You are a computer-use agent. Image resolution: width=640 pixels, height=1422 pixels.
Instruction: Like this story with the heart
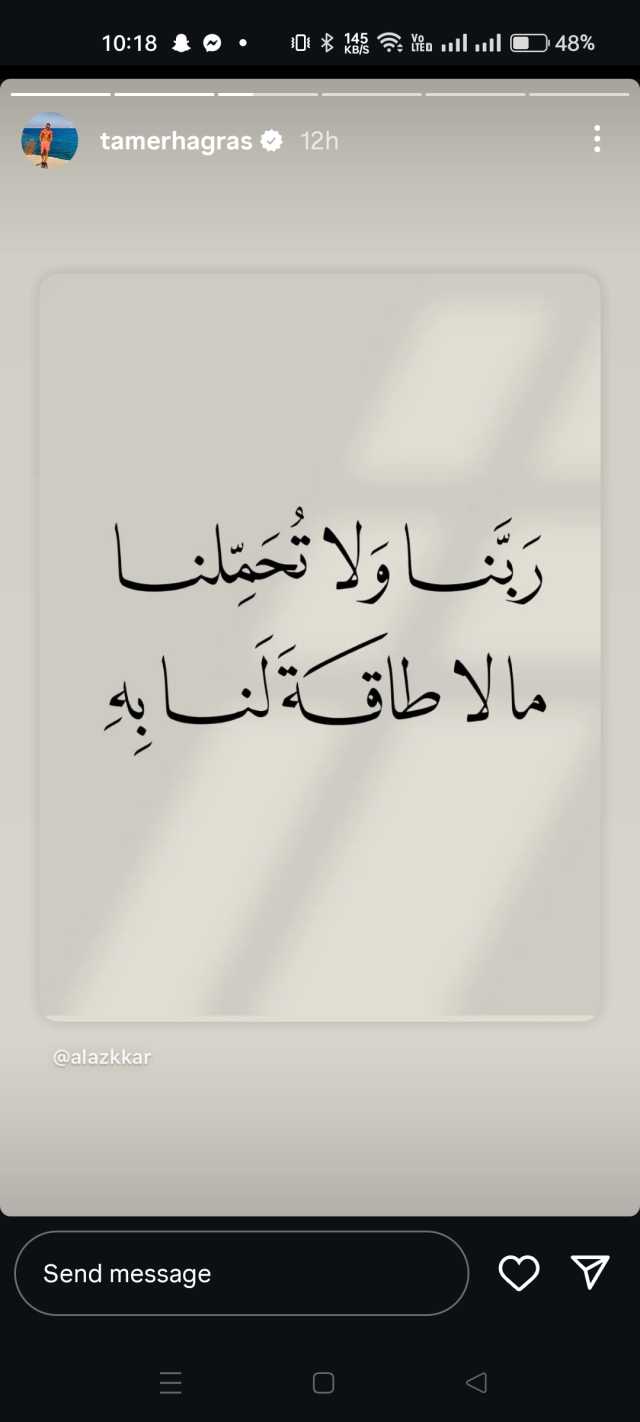(x=518, y=1273)
